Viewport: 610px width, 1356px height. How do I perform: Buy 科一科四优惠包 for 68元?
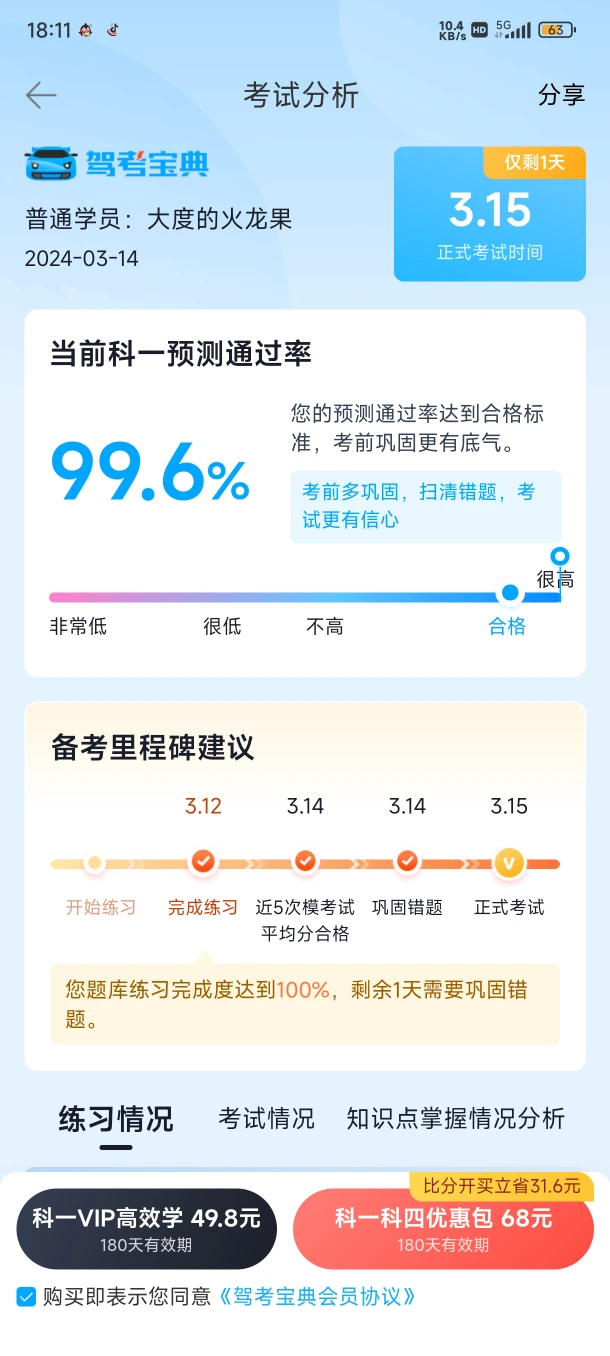pos(443,1228)
